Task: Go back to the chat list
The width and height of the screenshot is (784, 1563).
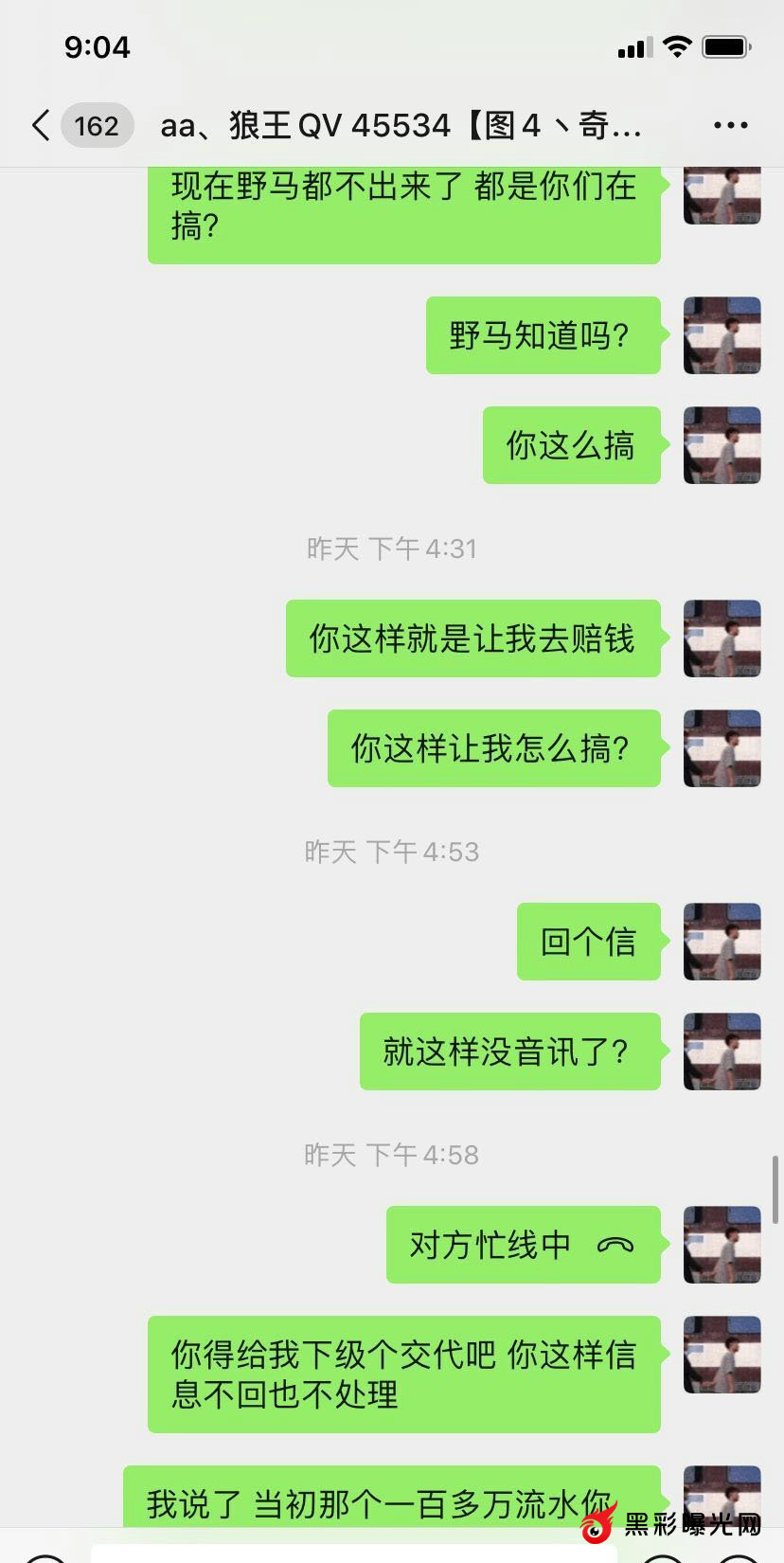Action: [41, 125]
